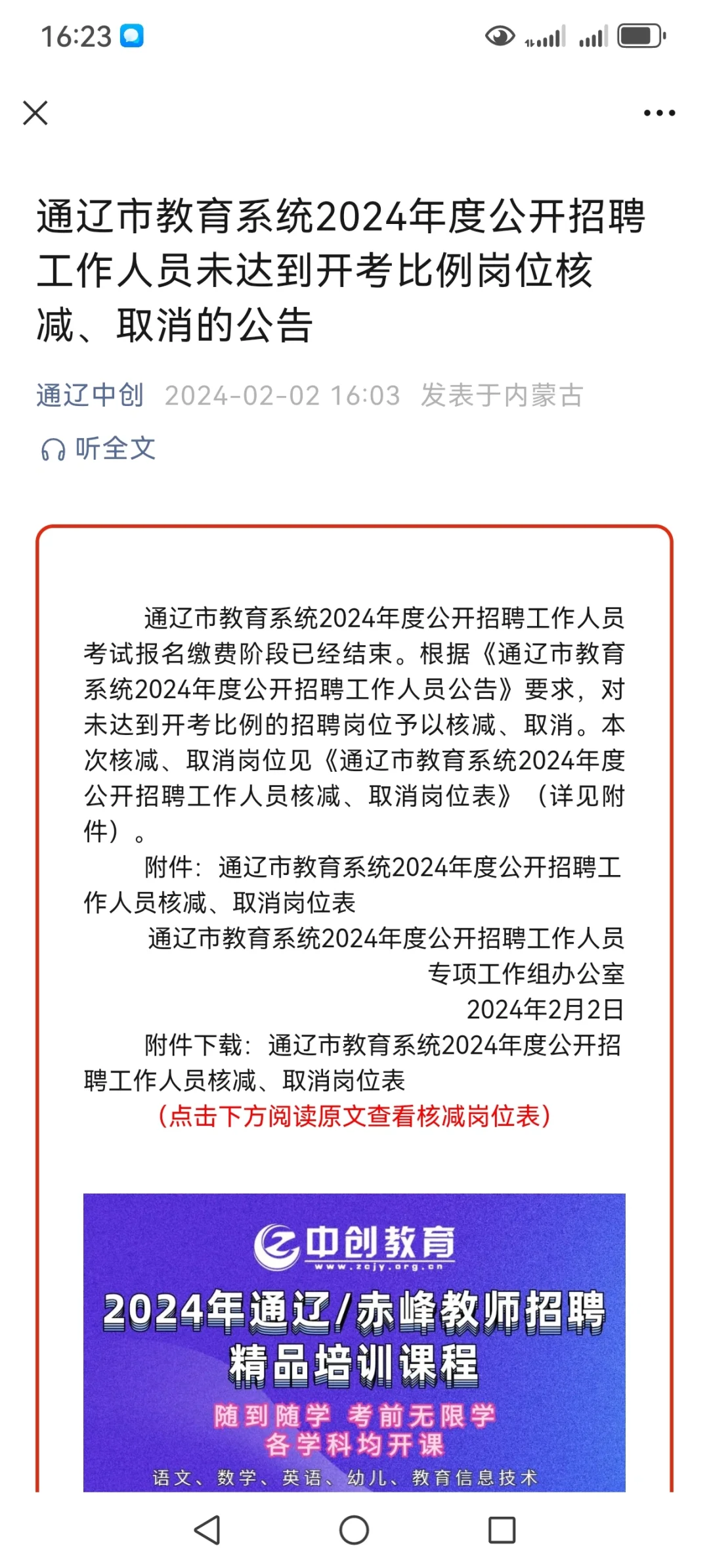
Task: Listen to the article with 听全文
Action: [x=98, y=449]
